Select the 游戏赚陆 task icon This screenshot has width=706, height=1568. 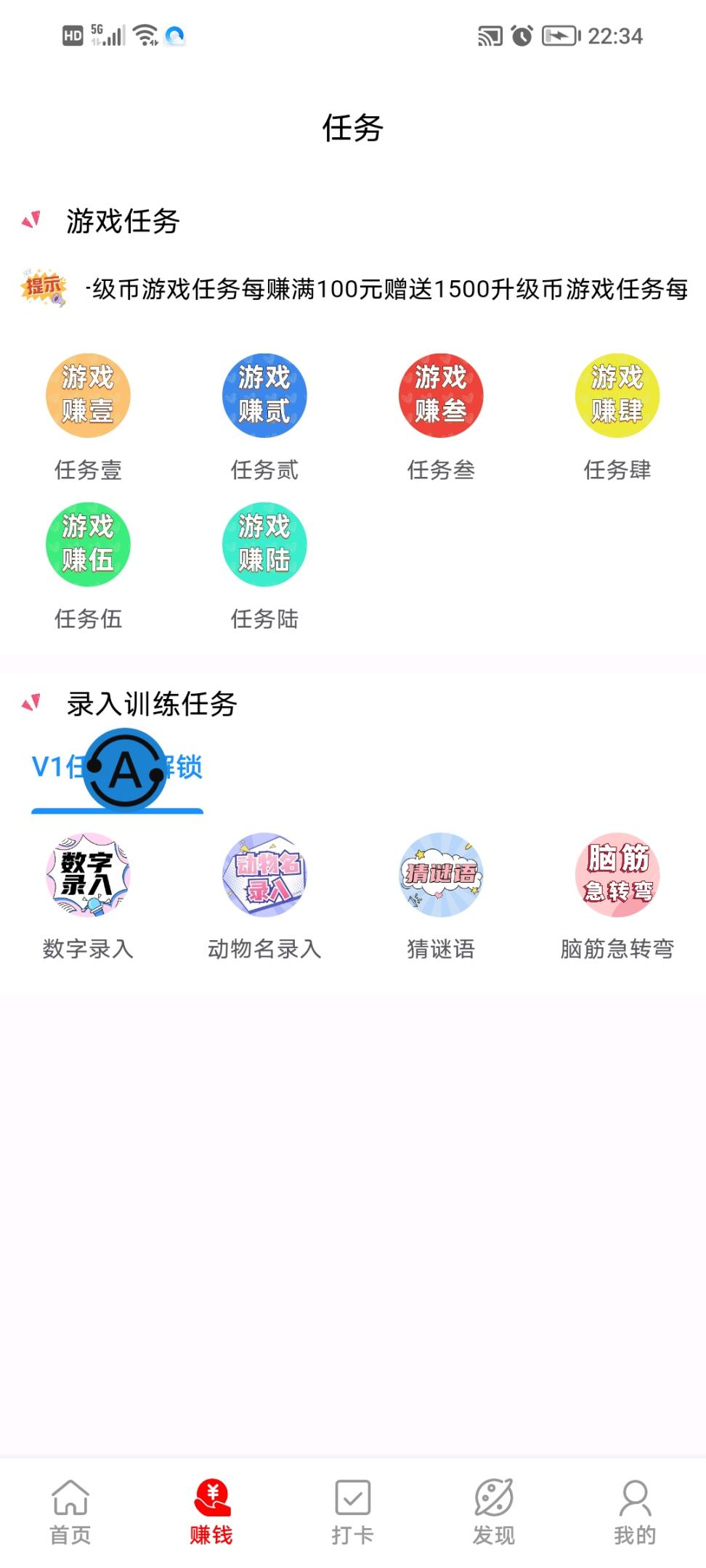(264, 544)
